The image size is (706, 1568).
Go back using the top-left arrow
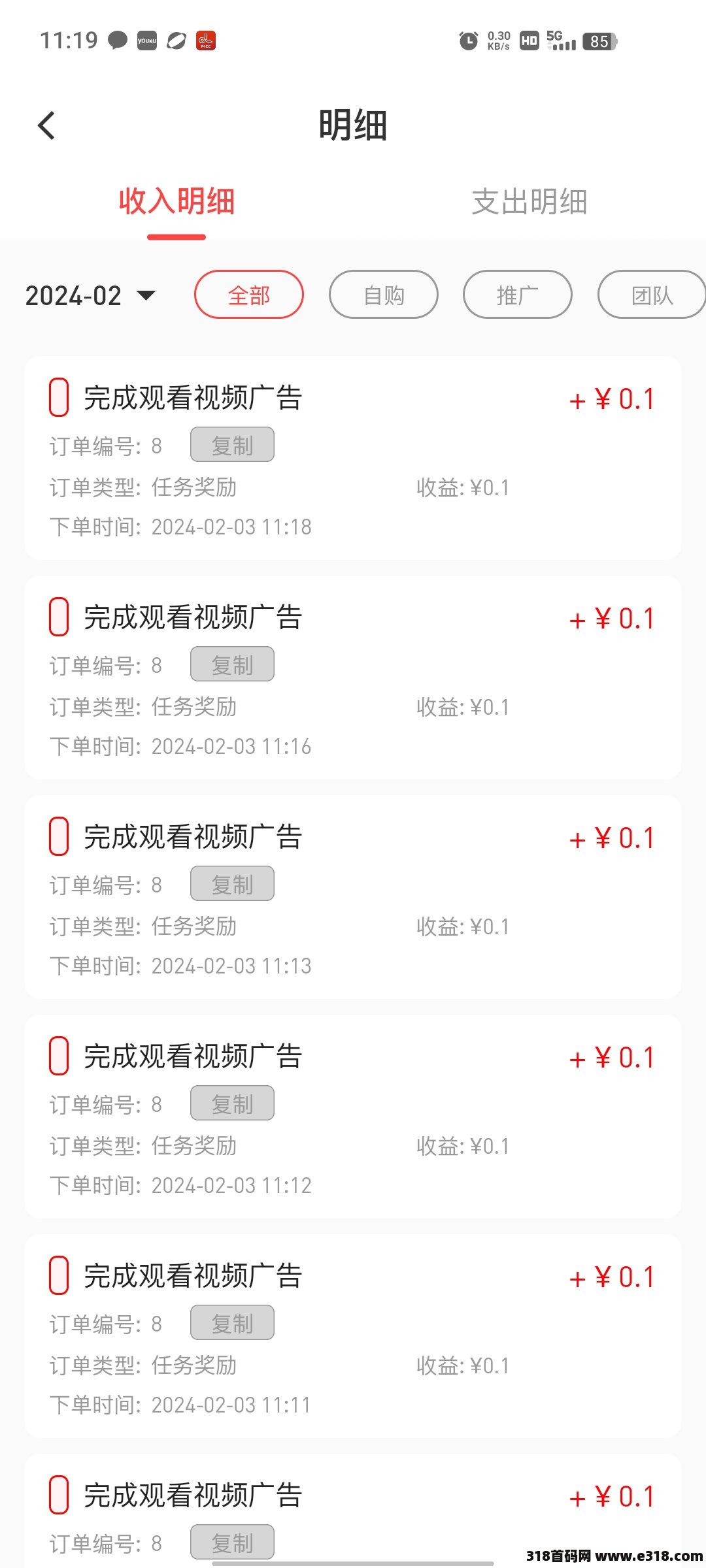(46, 125)
